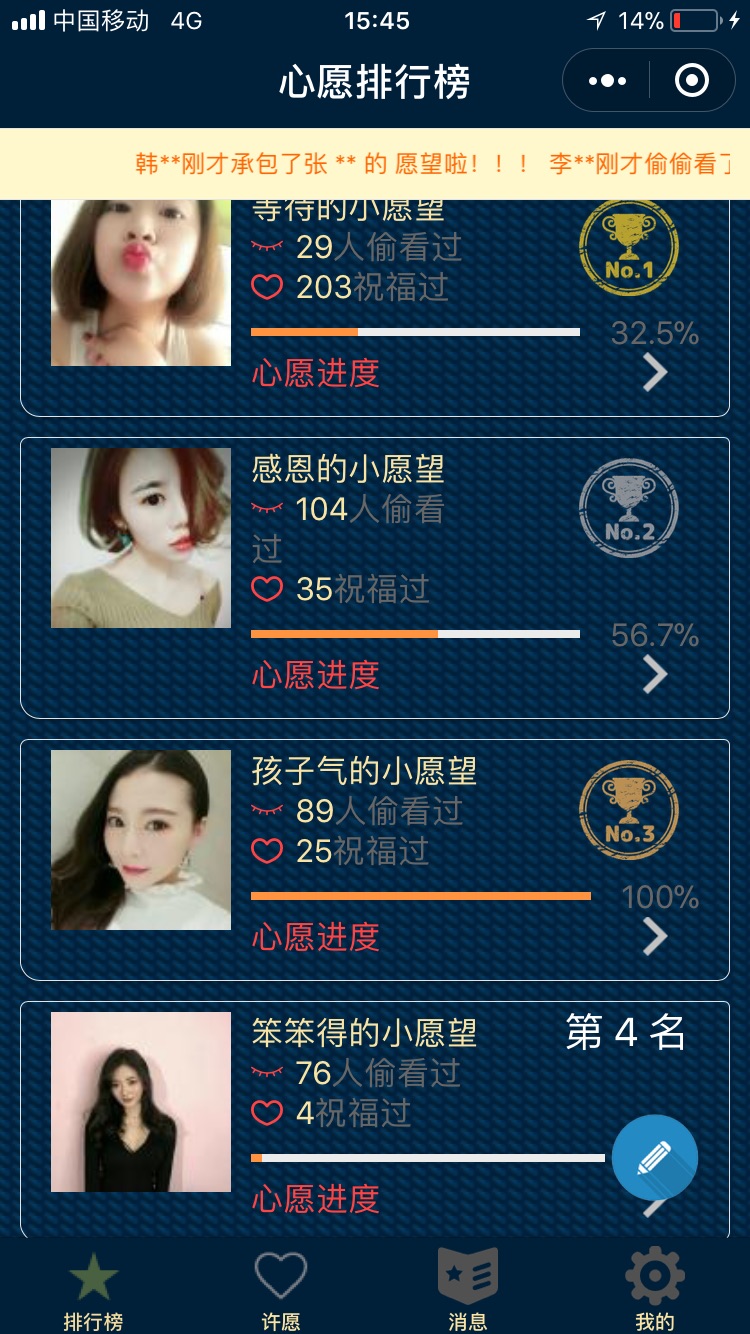Open the 笨笨得的小愿望 wish card

(375, 1120)
